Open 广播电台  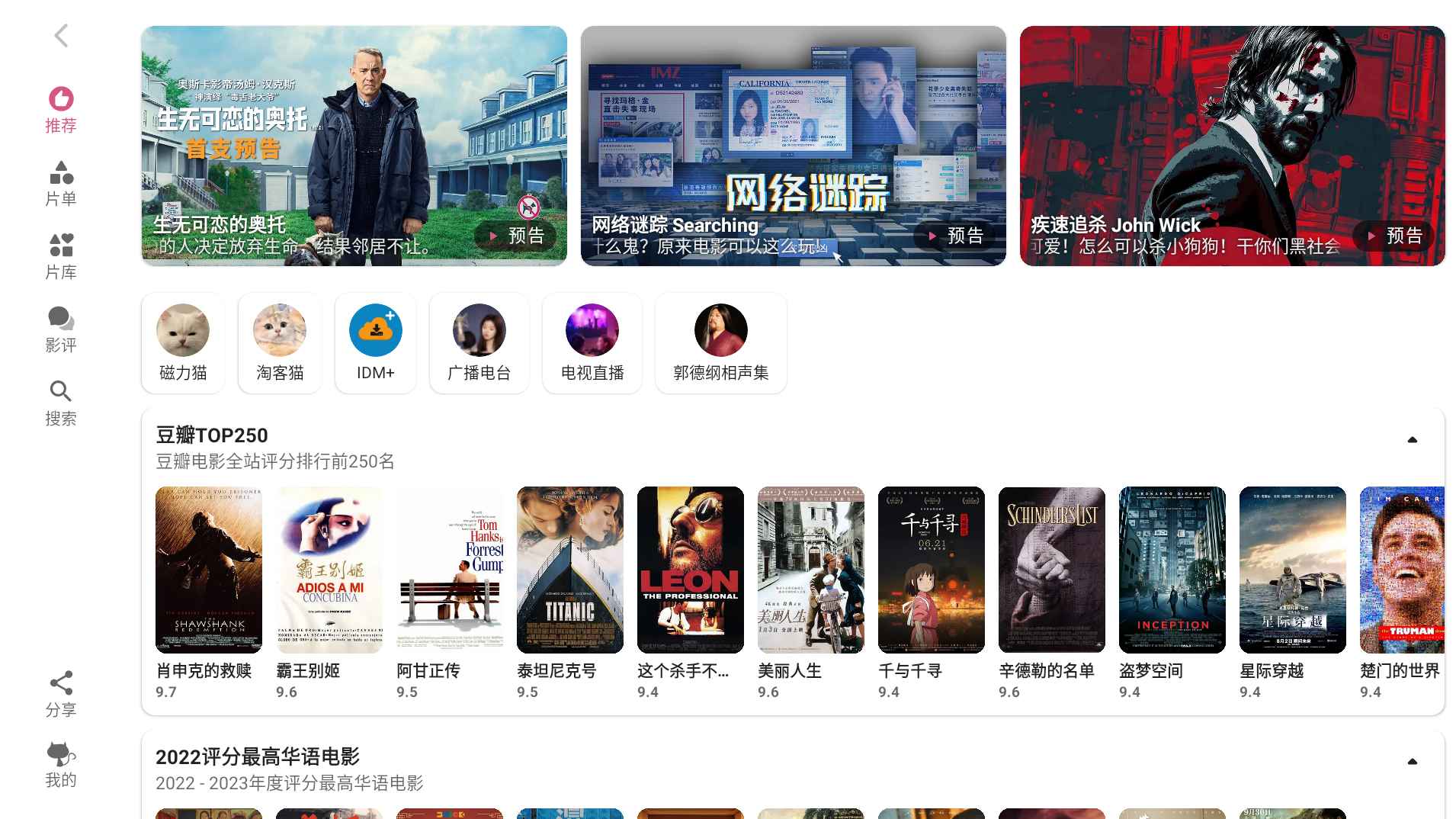tap(479, 343)
